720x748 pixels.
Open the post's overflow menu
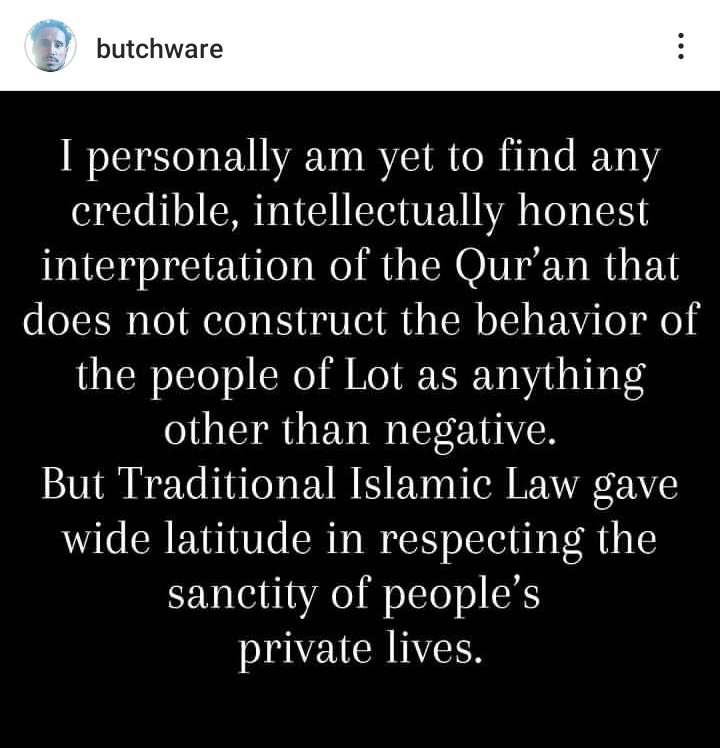tap(680, 47)
